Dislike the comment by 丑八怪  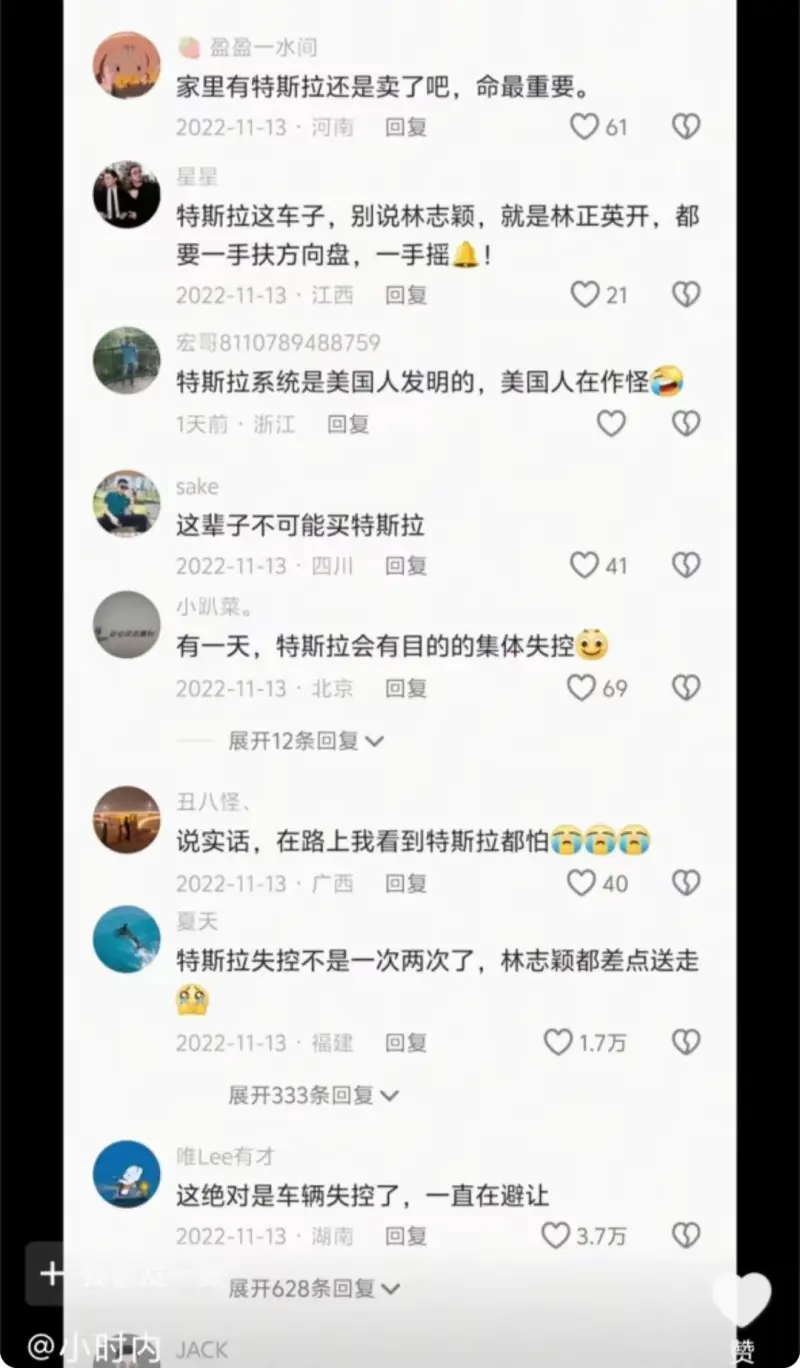685,883
